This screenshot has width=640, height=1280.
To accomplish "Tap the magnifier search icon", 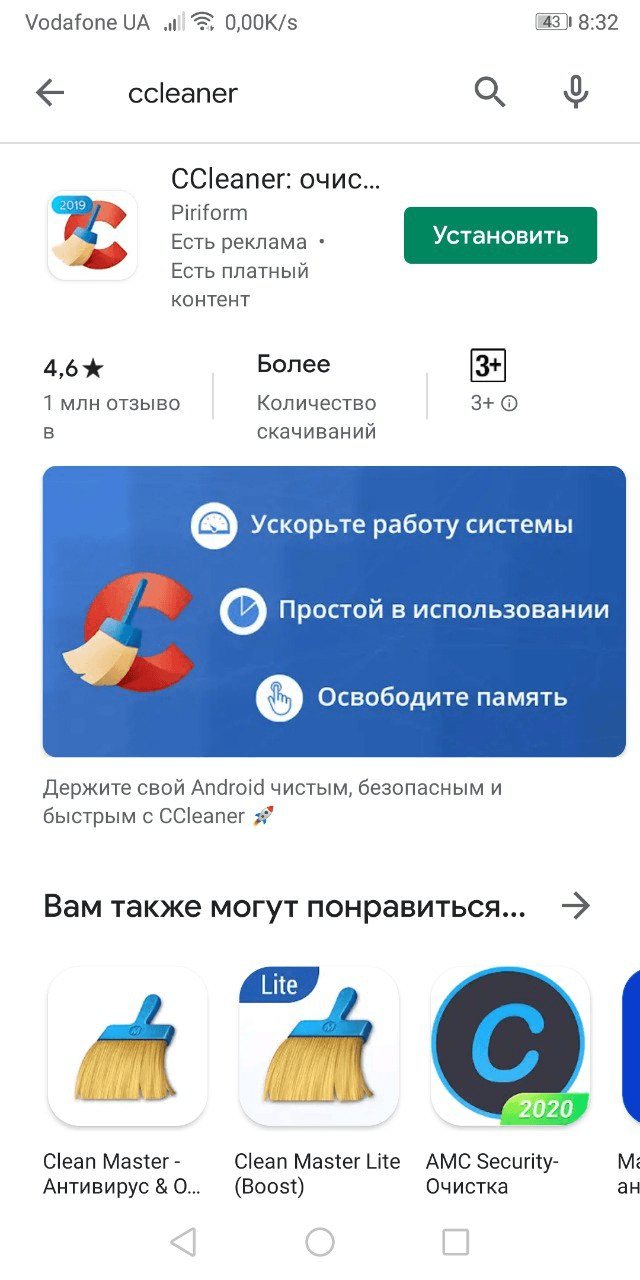I will click(x=489, y=93).
